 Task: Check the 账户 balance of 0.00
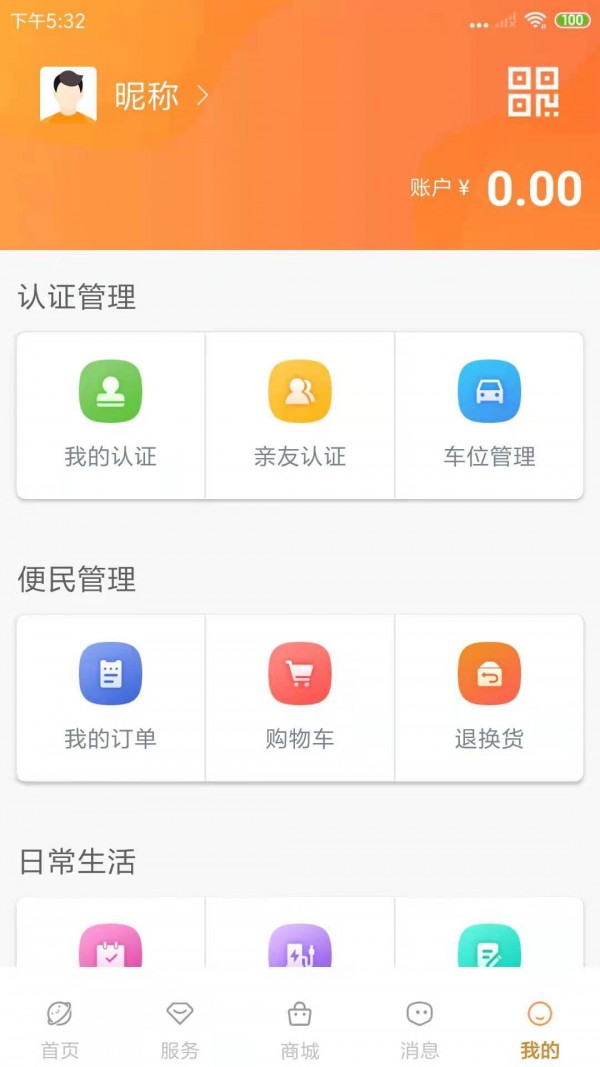496,188
